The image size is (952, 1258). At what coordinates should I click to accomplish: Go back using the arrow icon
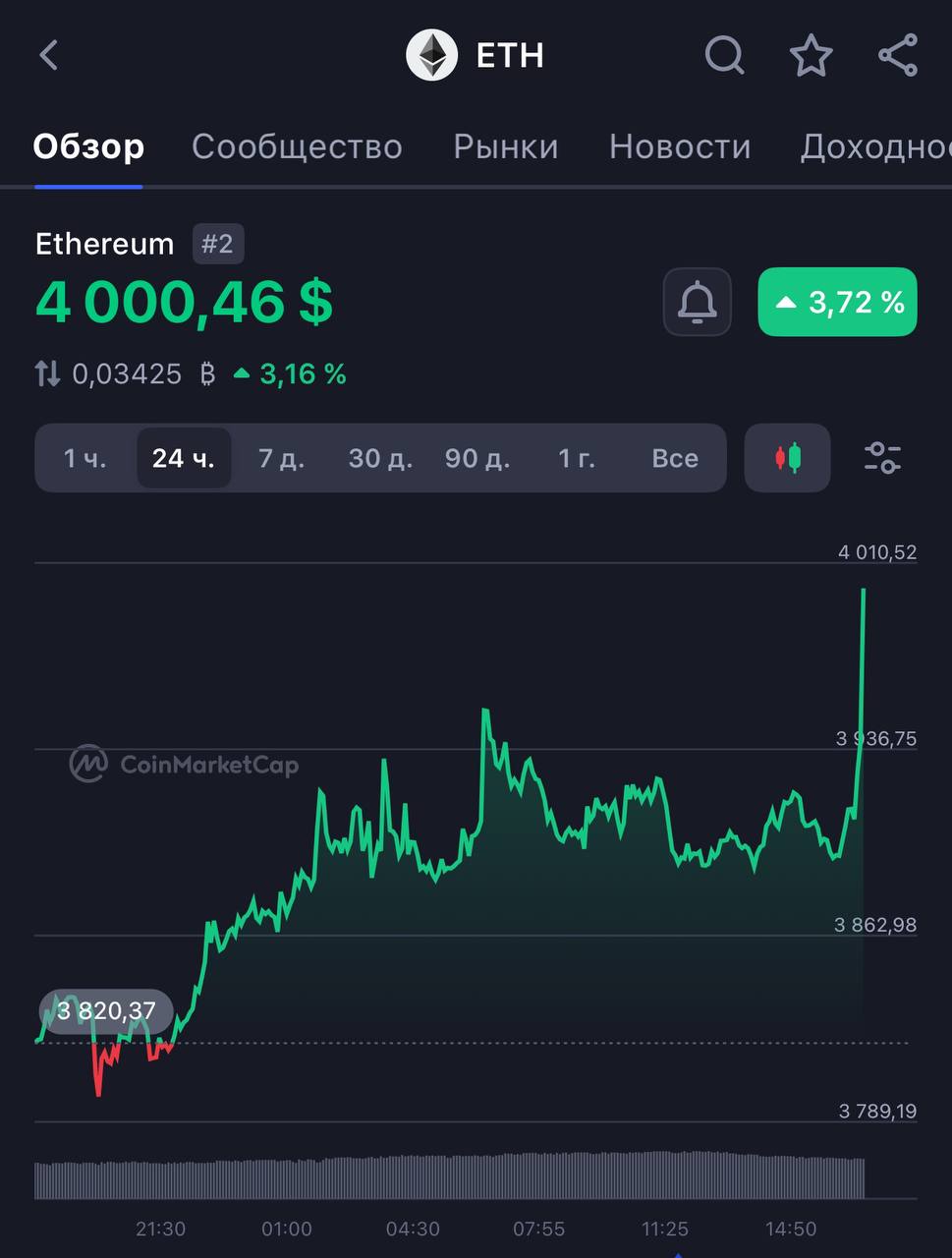[x=49, y=55]
